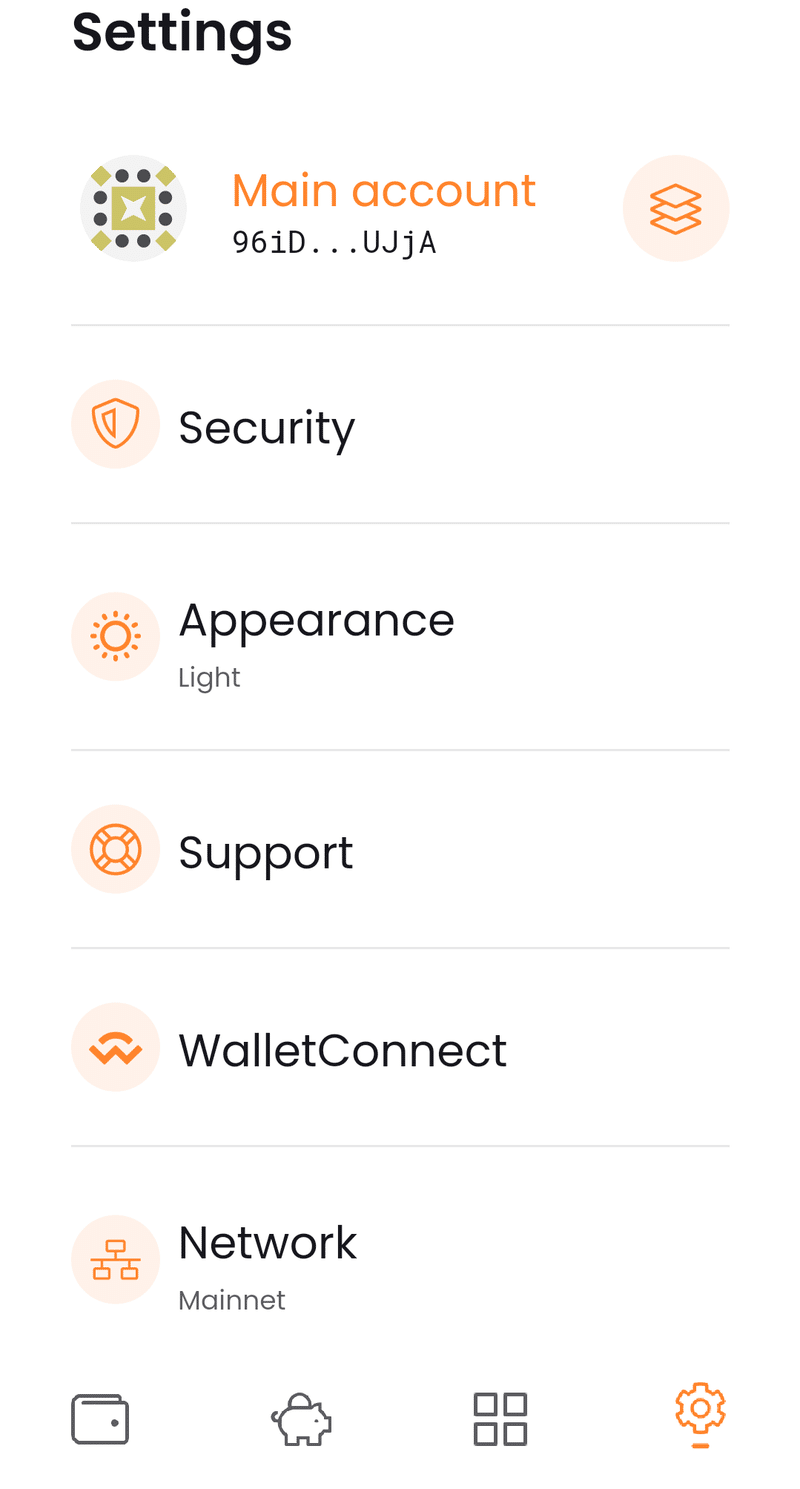The image size is (800, 1489).
Task: Open the Support section
Action: pyautogui.click(x=266, y=851)
